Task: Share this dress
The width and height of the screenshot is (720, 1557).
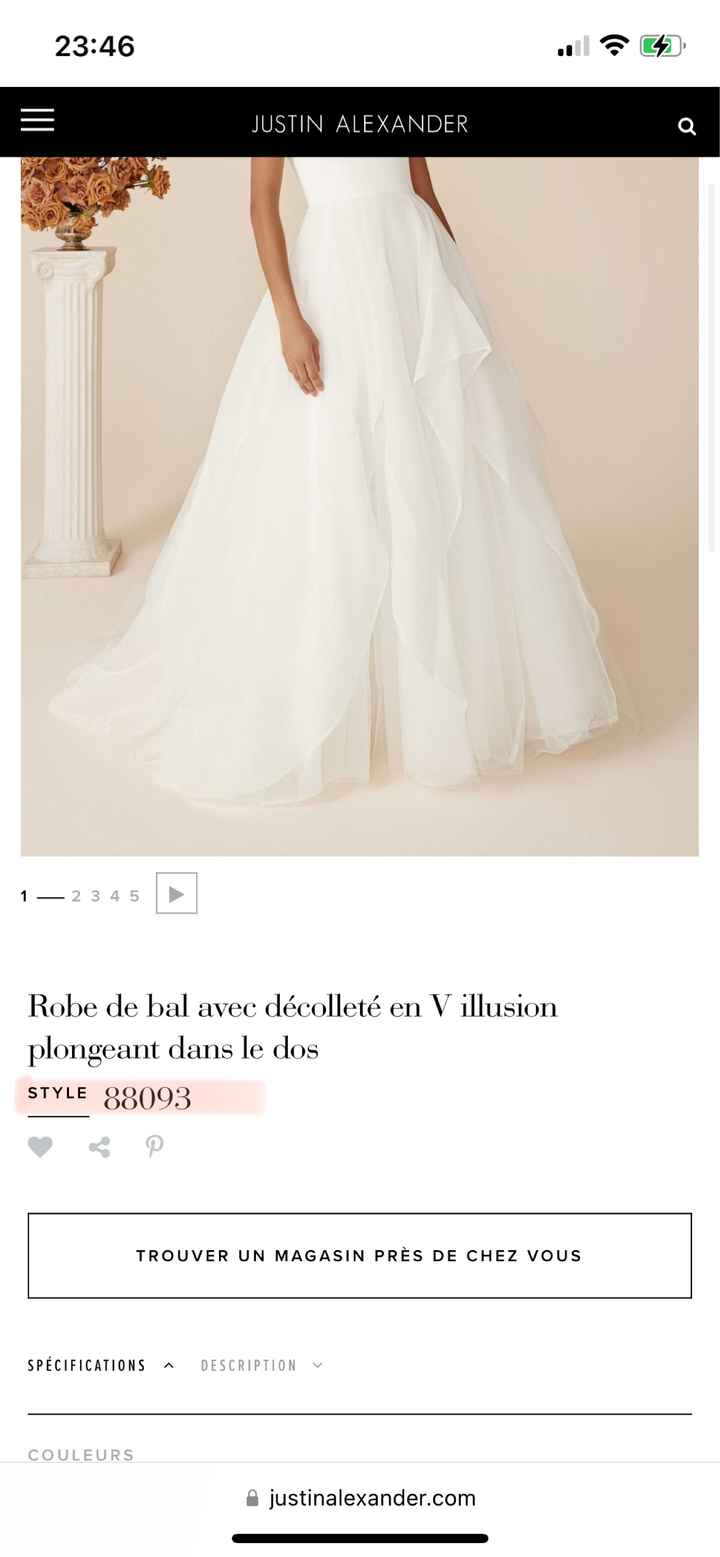Action: (99, 1147)
